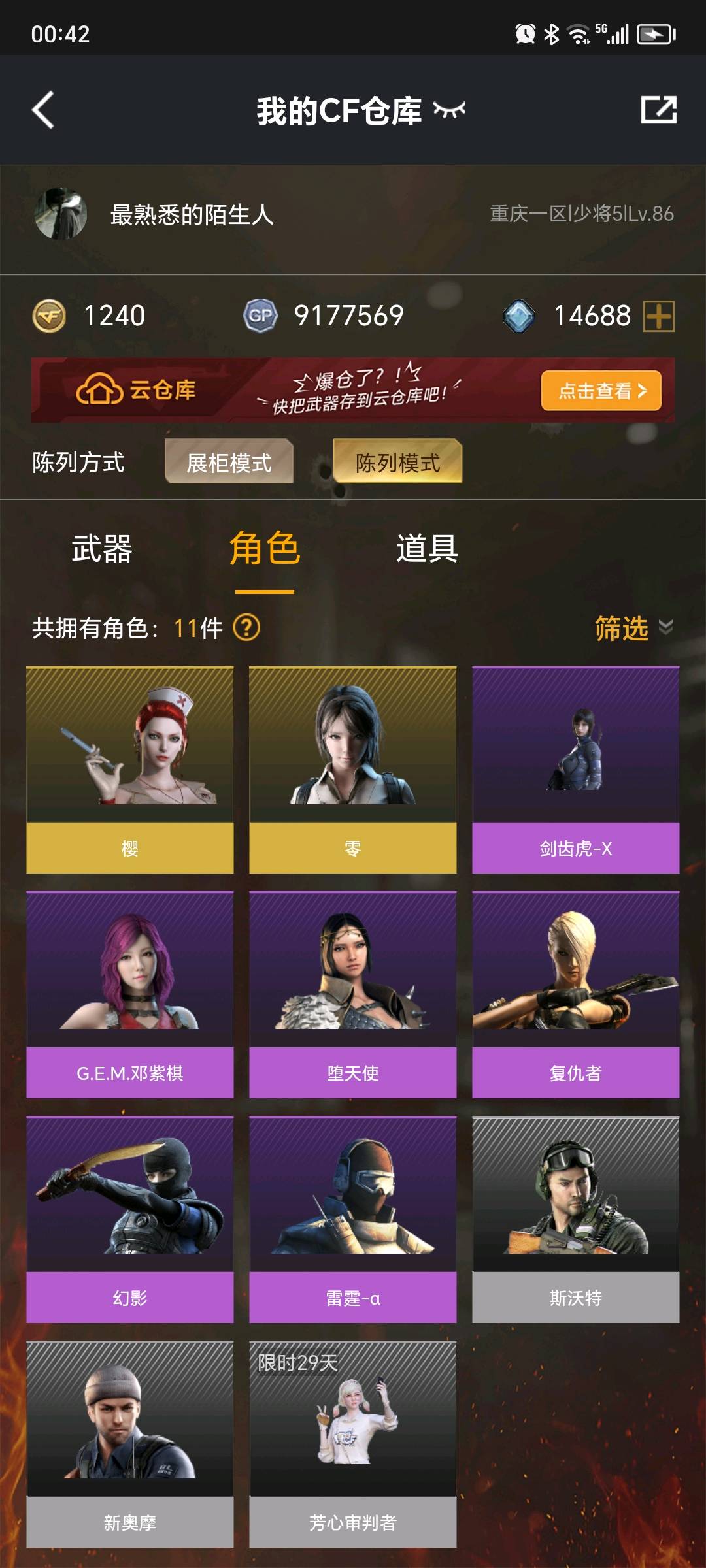Switch to the 道具 tab
Viewport: 706px width, 1568px height.
click(x=427, y=549)
